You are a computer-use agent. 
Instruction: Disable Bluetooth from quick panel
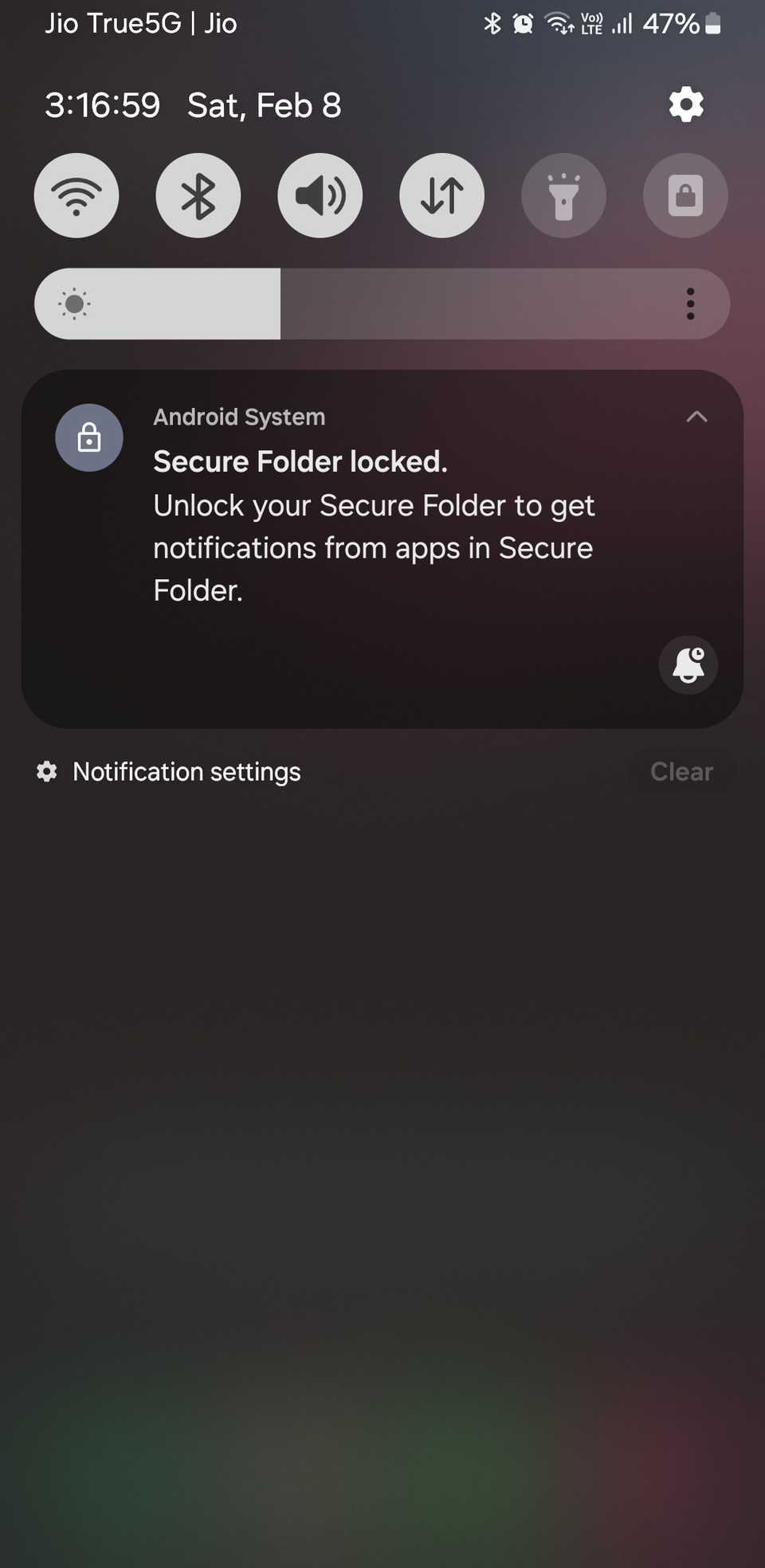coord(198,195)
